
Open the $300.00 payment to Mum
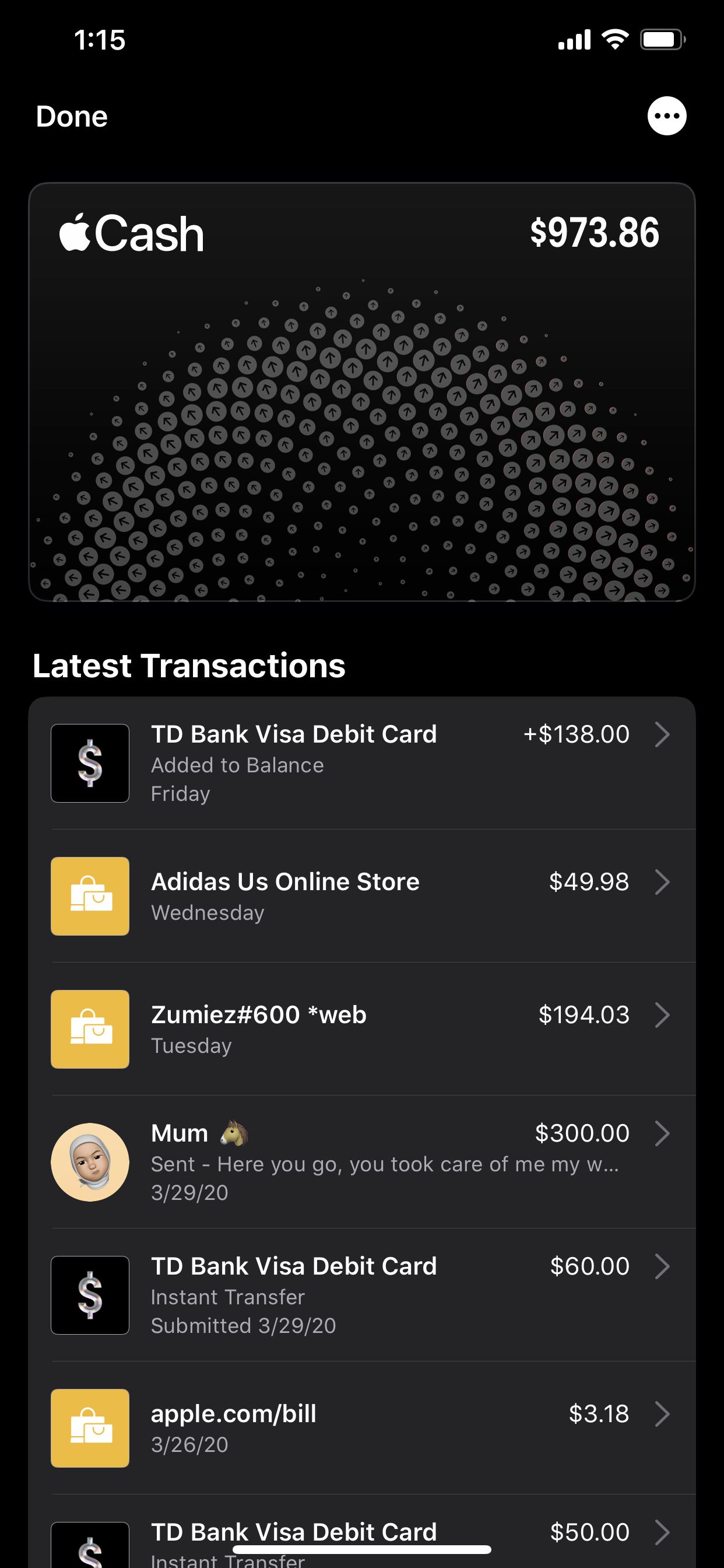tap(362, 1162)
